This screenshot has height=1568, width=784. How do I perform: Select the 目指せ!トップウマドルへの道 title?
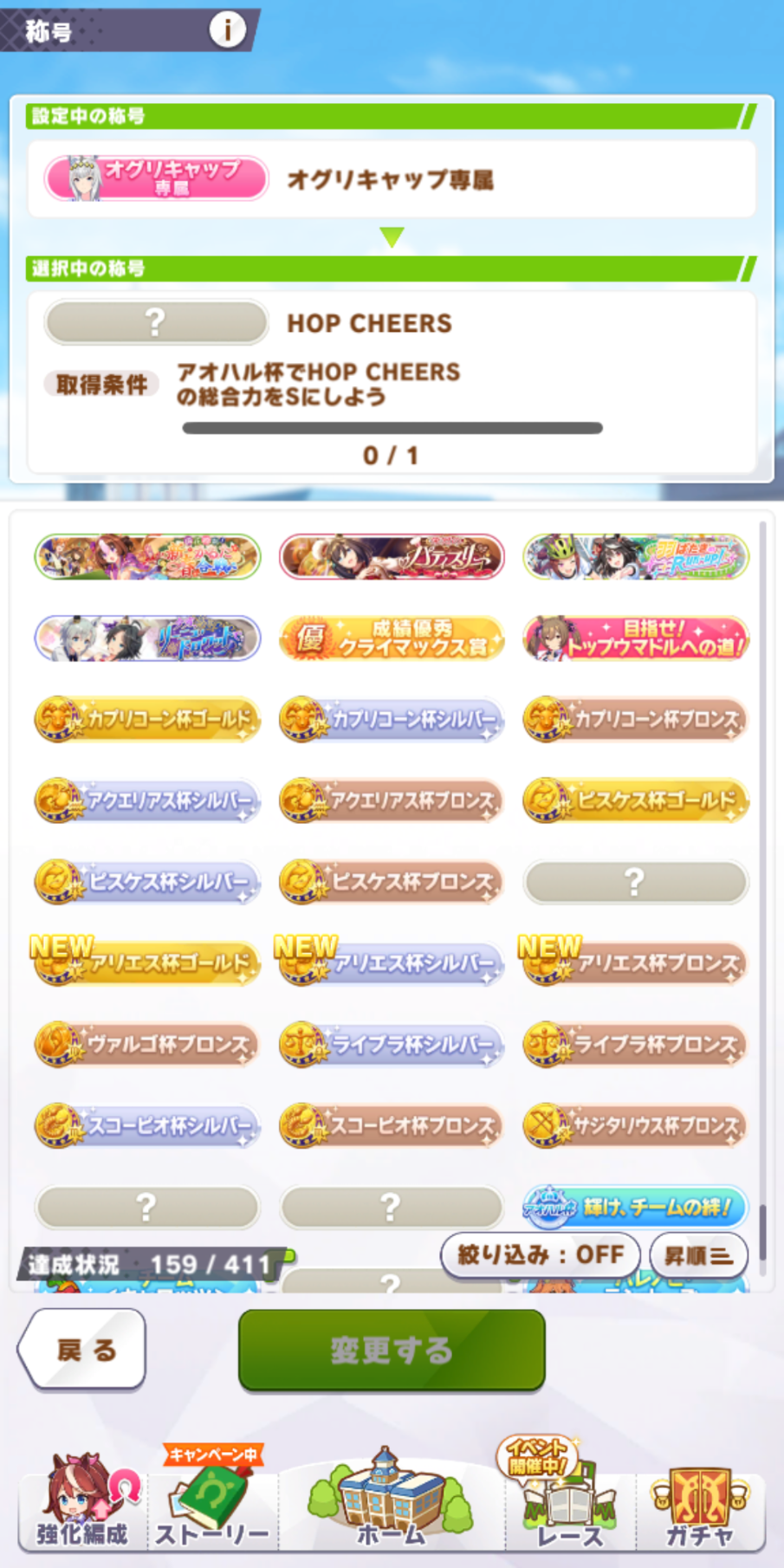(636, 638)
